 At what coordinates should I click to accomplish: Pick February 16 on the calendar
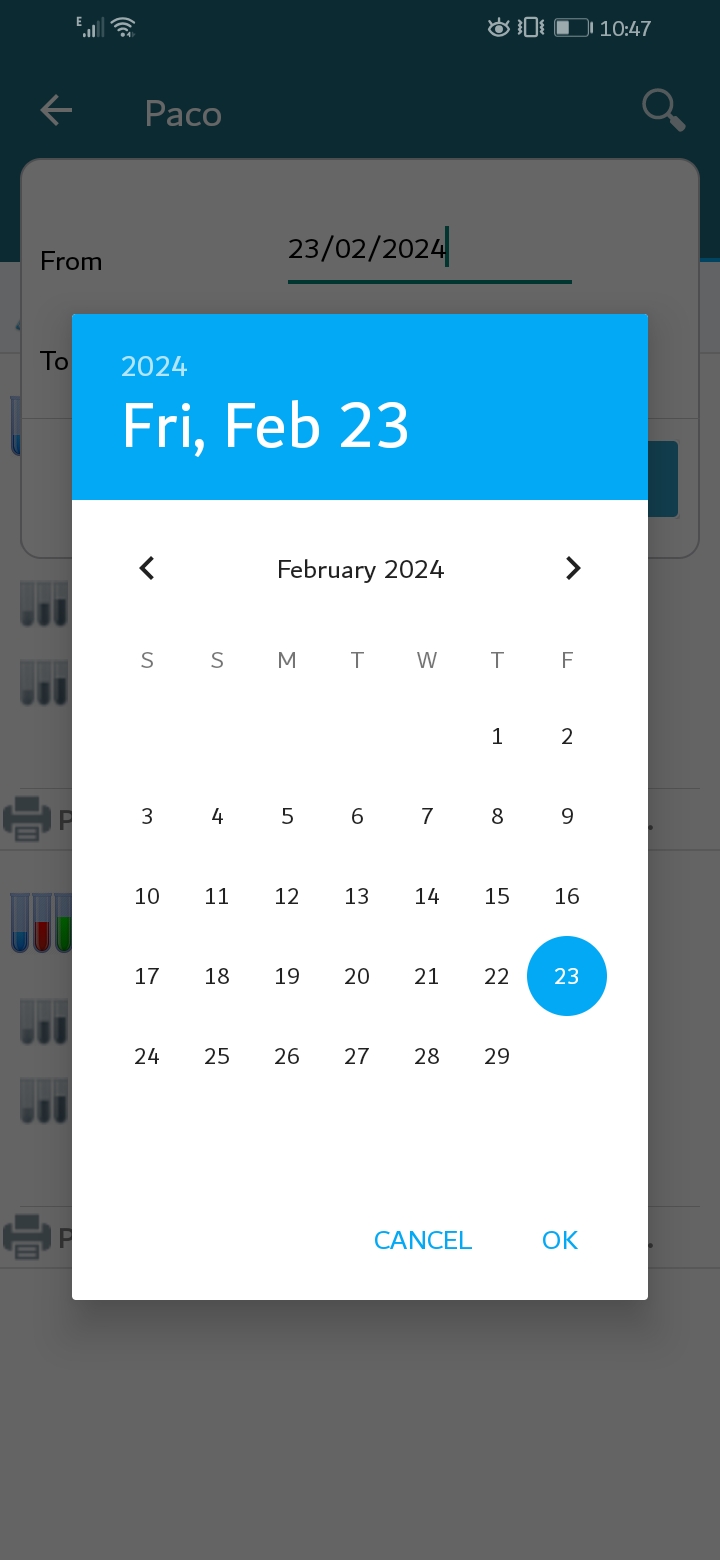click(567, 896)
